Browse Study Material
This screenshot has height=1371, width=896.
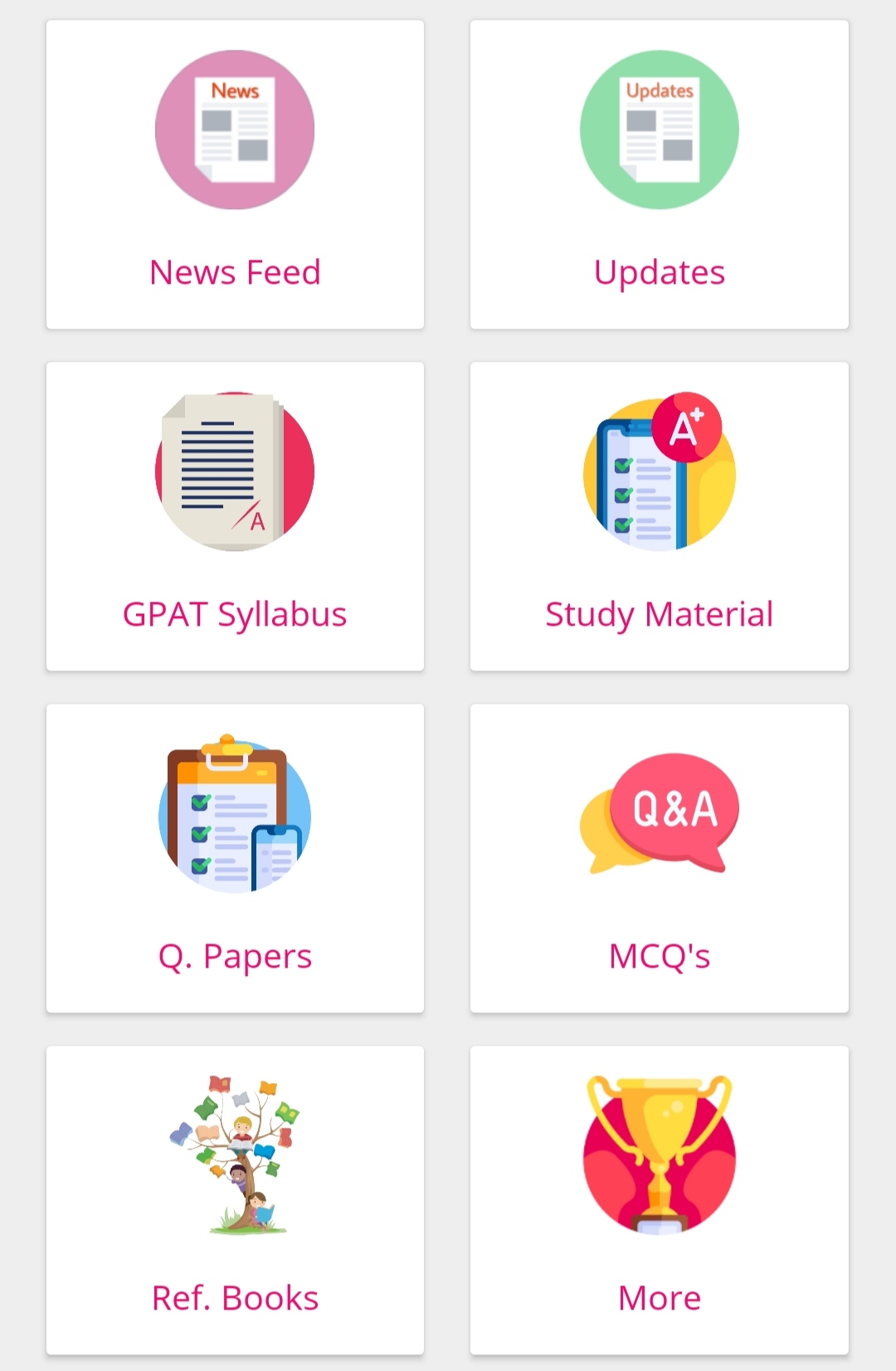coord(659,614)
